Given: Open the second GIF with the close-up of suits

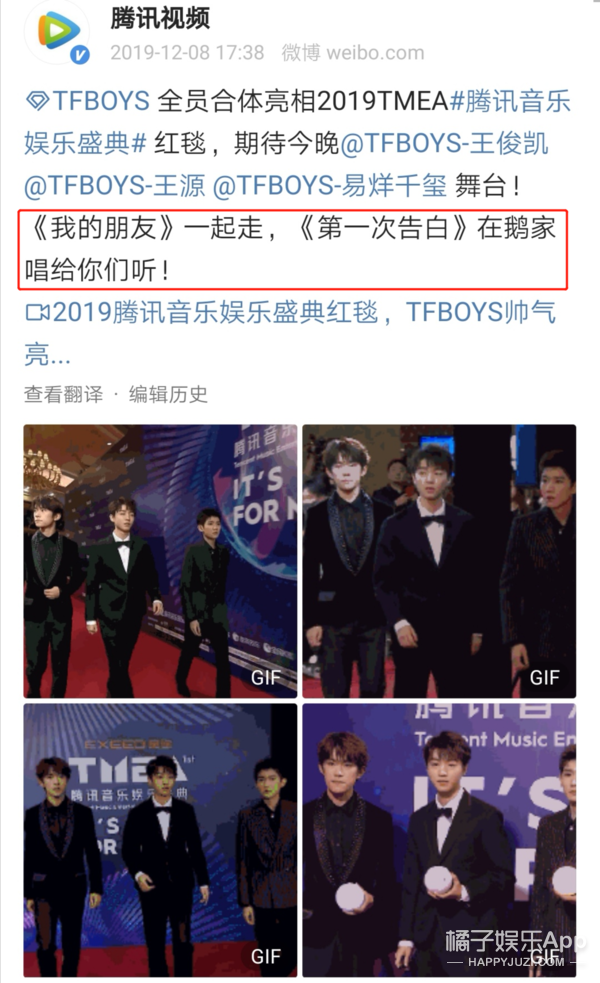Looking at the screenshot, I should pyautogui.click(x=439, y=560).
